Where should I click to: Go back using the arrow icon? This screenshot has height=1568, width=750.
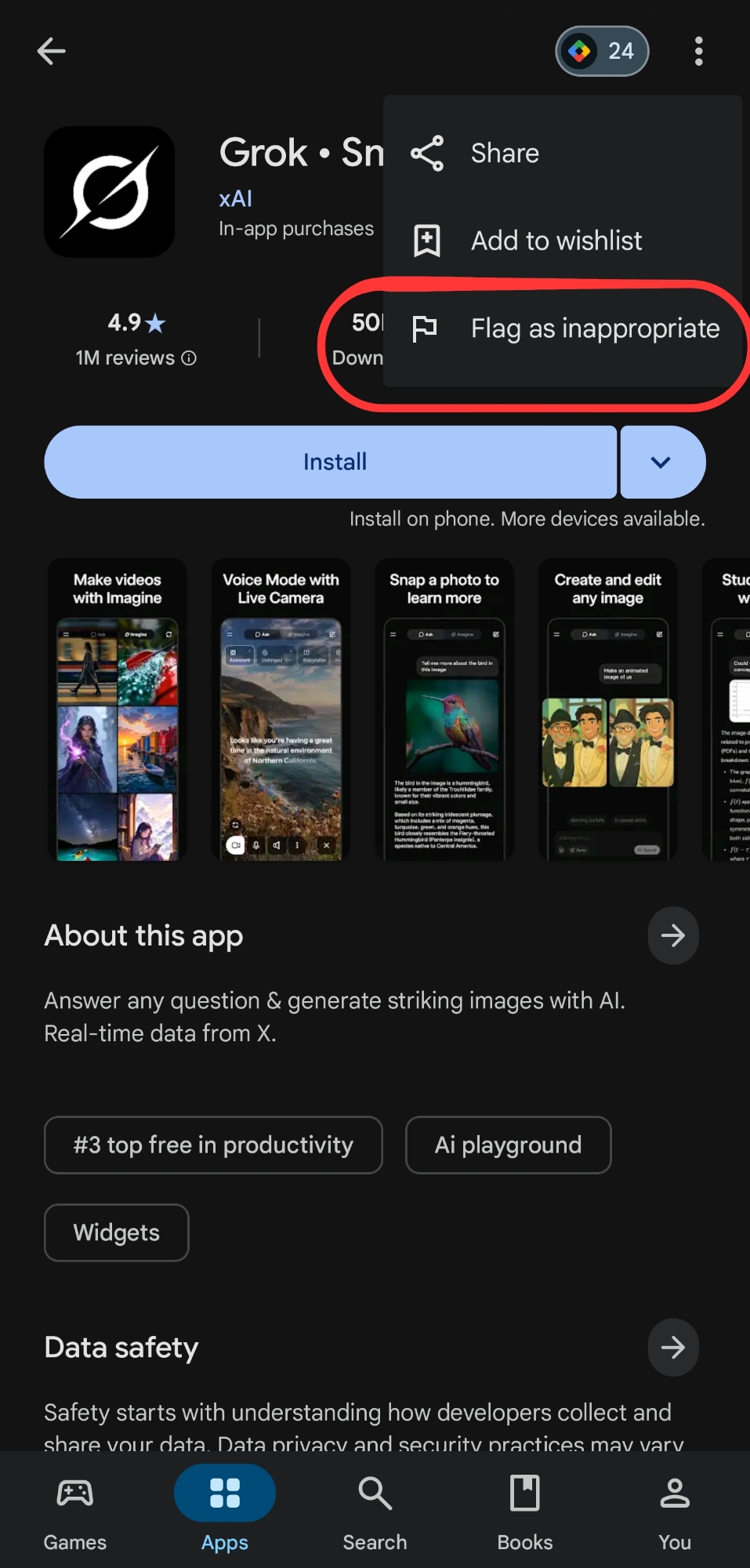click(x=52, y=52)
